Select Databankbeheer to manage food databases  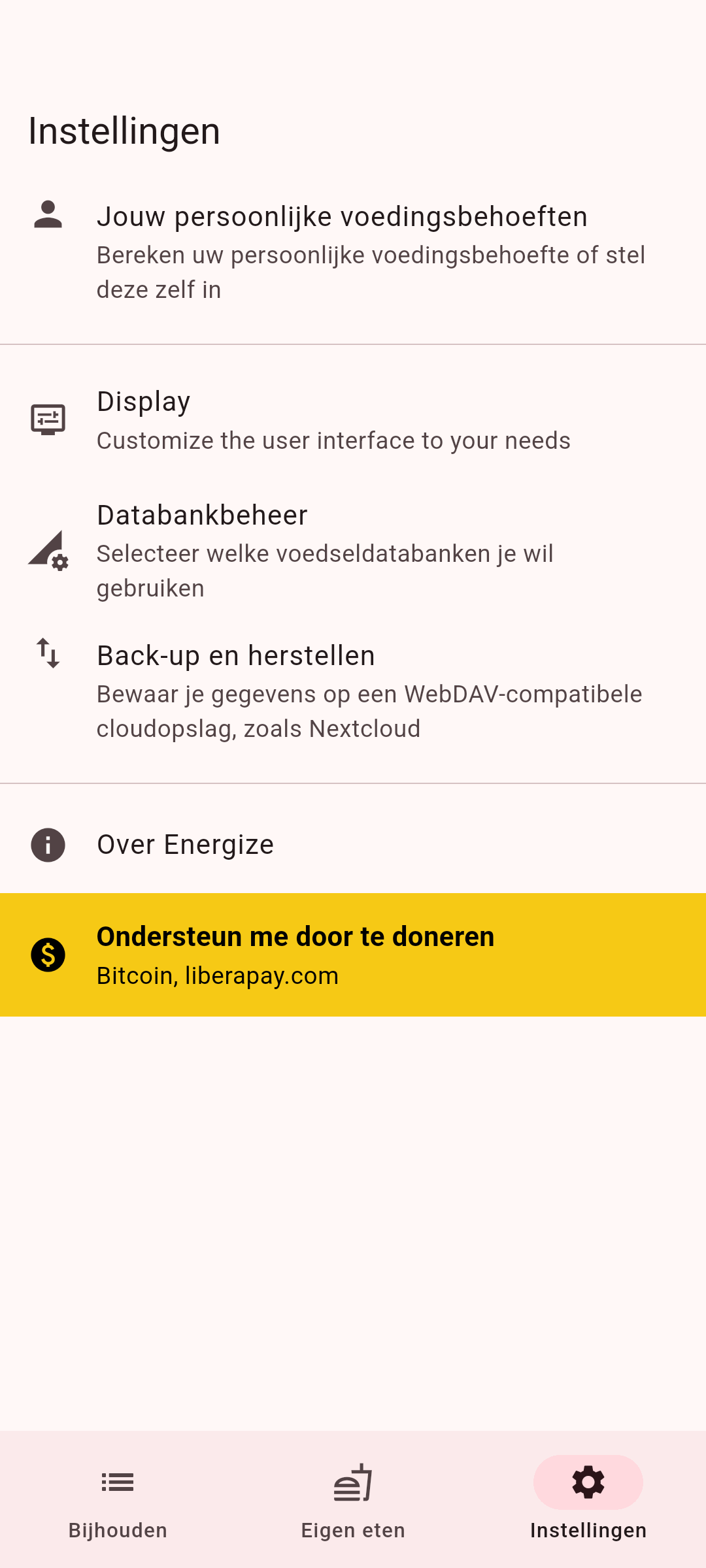coord(353,551)
